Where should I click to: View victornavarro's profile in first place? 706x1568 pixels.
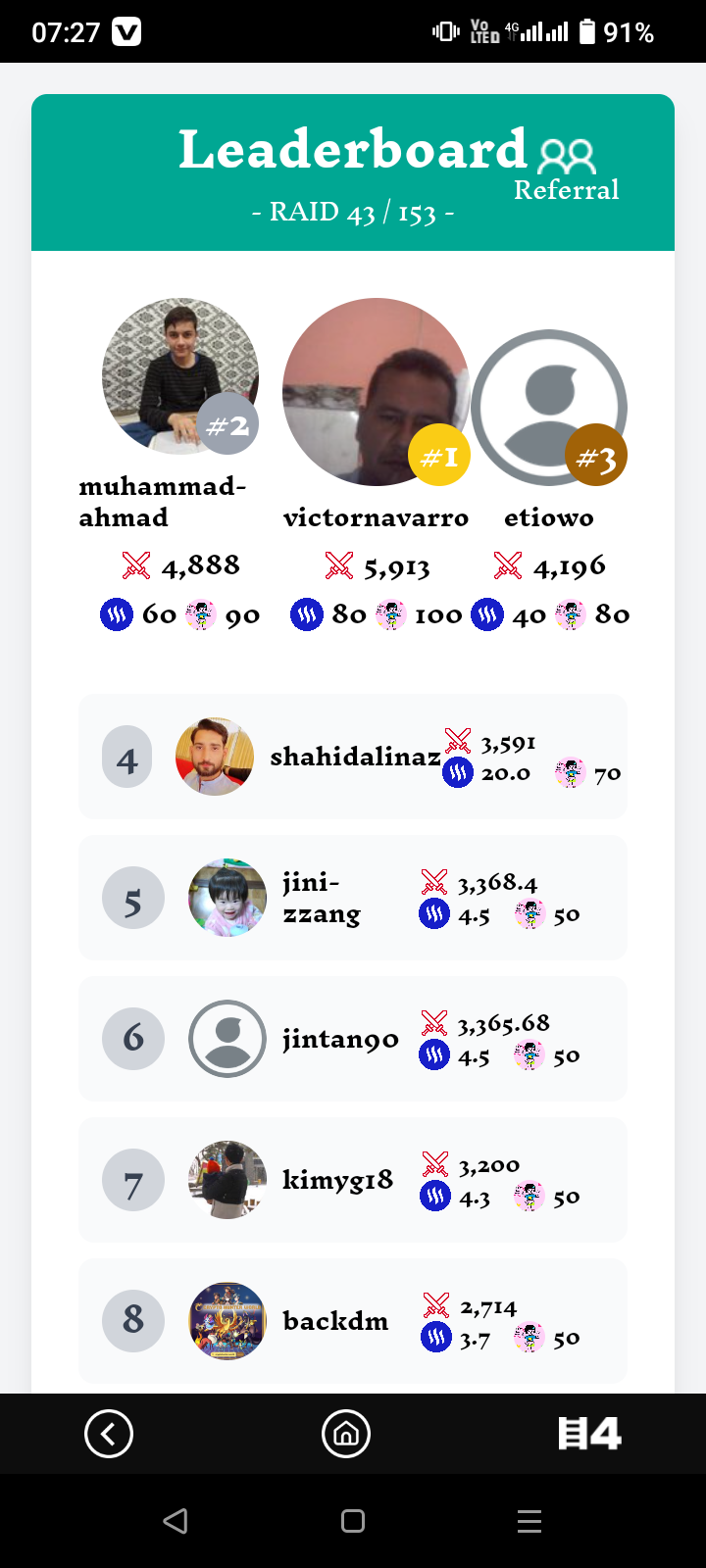376,392
